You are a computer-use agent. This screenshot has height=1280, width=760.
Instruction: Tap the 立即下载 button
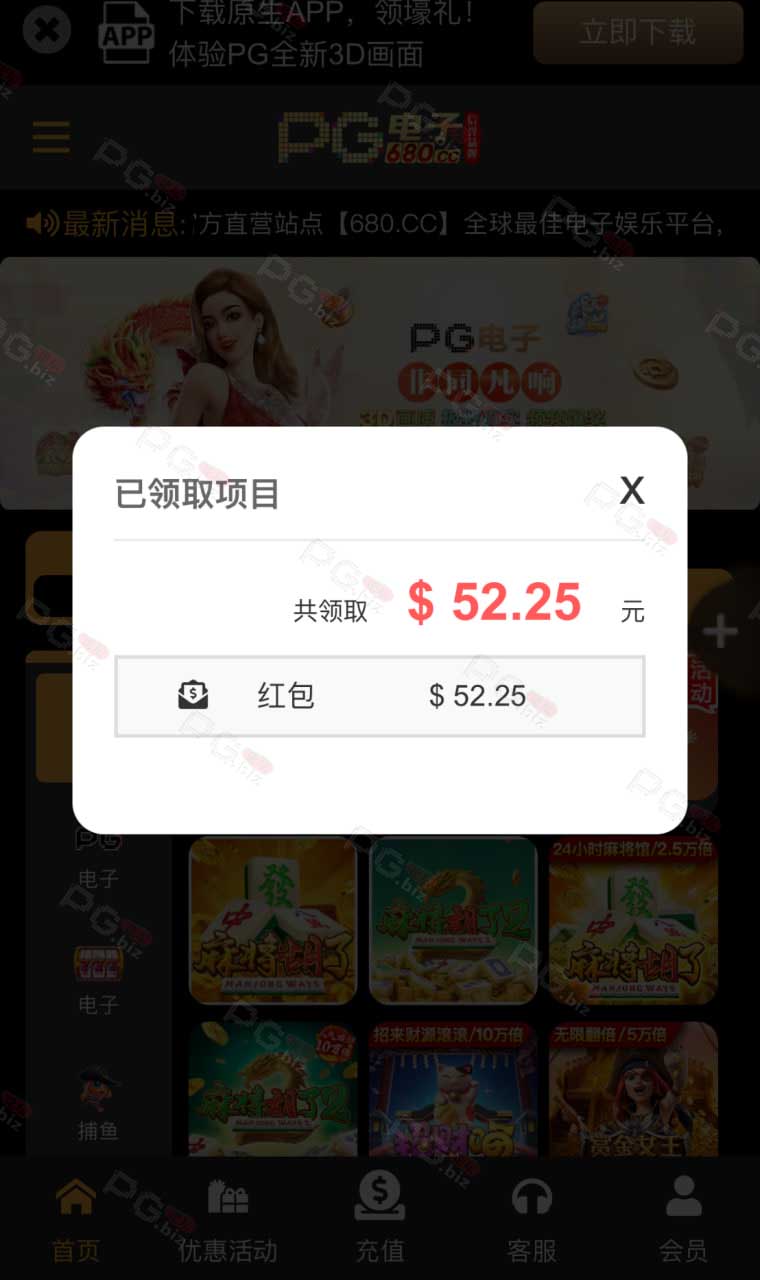[x=638, y=32]
